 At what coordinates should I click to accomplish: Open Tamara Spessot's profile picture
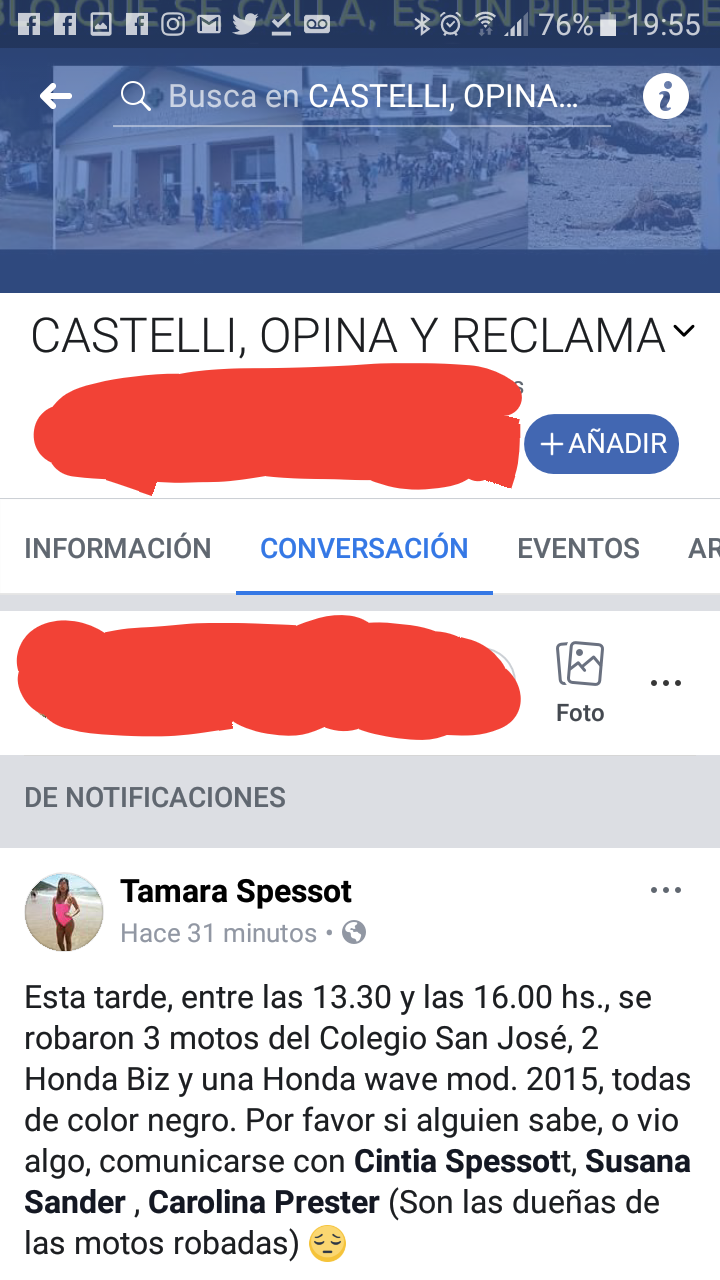click(63, 911)
